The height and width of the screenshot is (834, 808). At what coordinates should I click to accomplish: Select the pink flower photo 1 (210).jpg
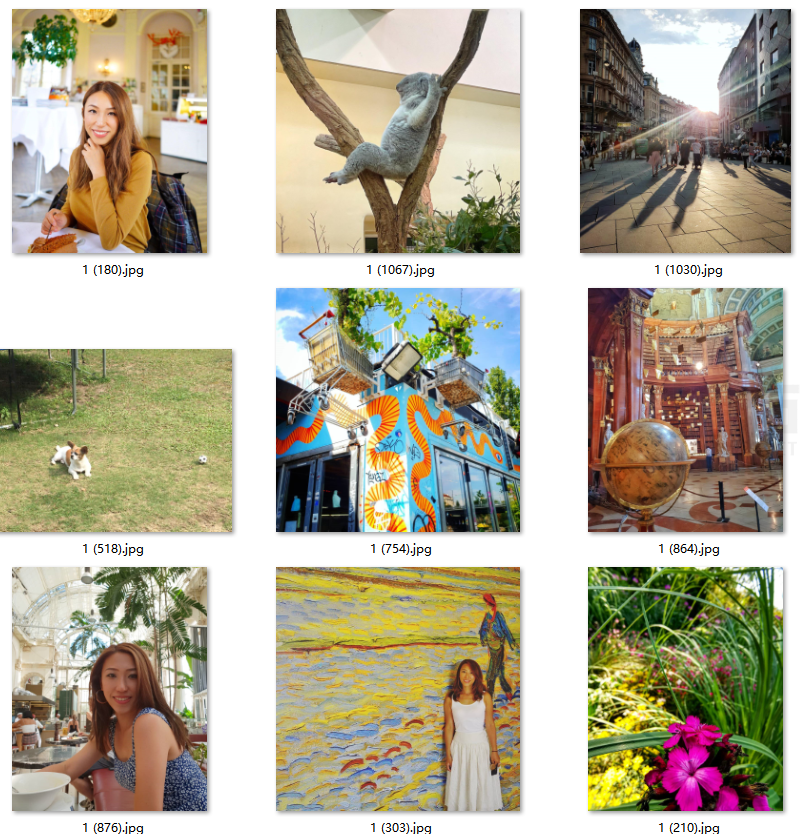coord(685,690)
